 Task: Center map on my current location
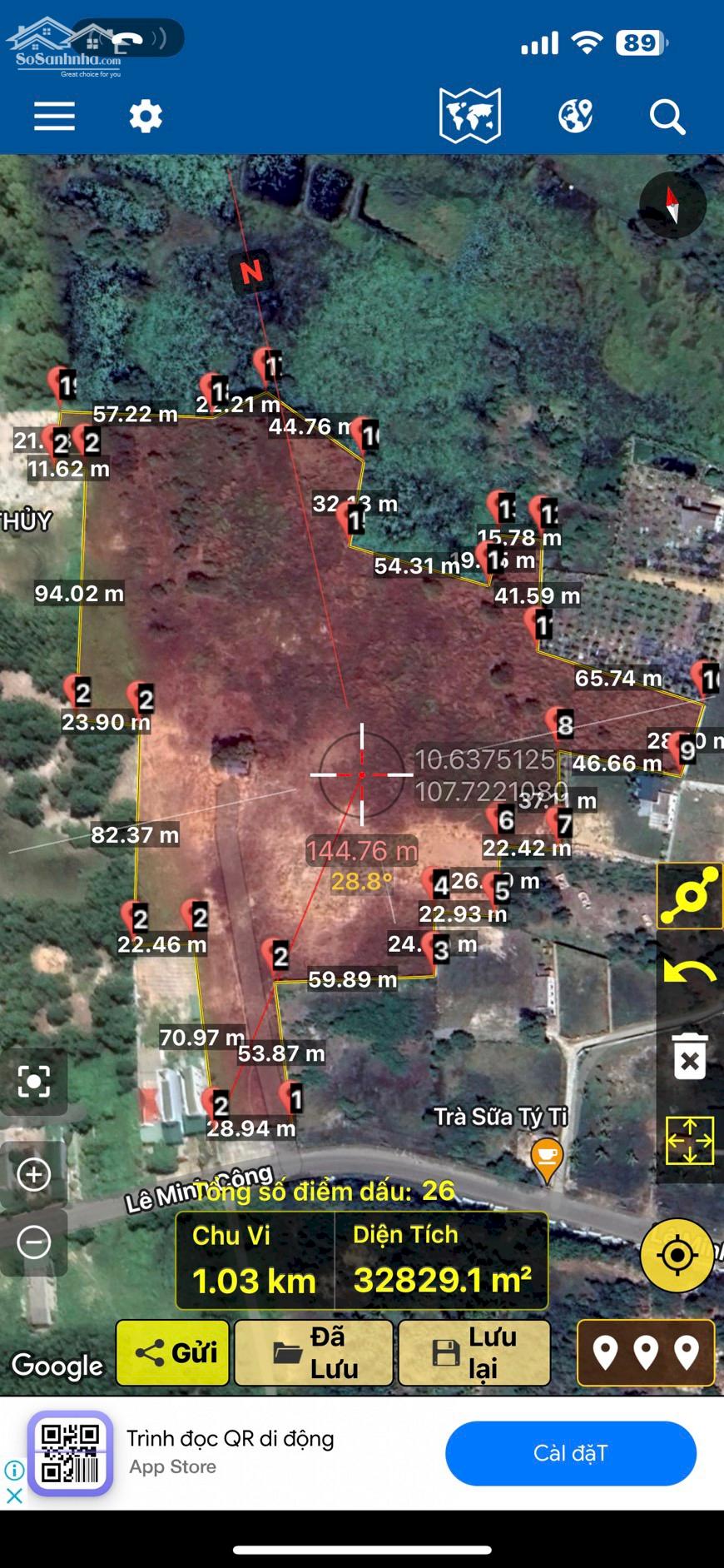tap(677, 1255)
